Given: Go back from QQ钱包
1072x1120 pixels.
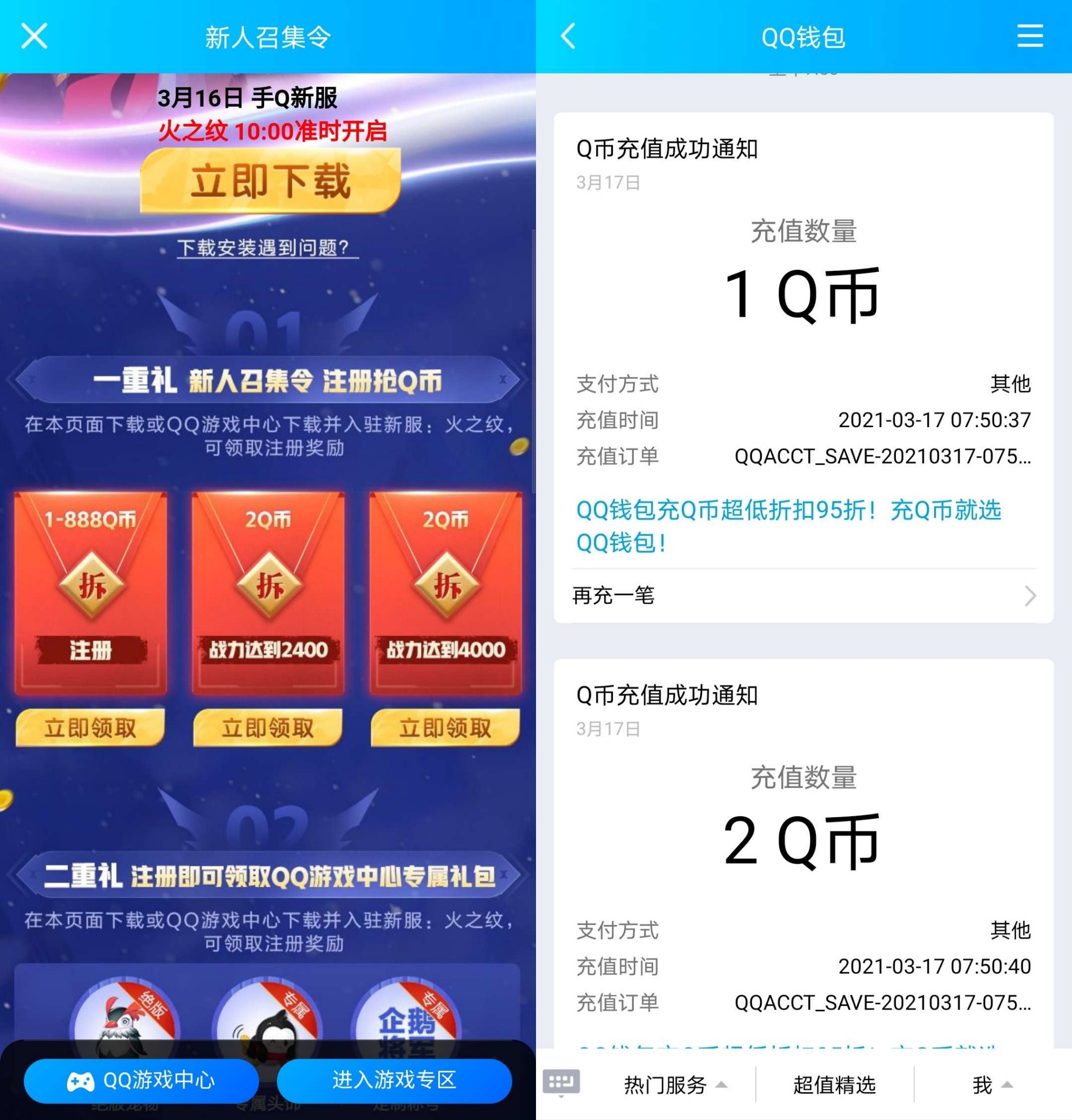Looking at the screenshot, I should coord(568,37).
